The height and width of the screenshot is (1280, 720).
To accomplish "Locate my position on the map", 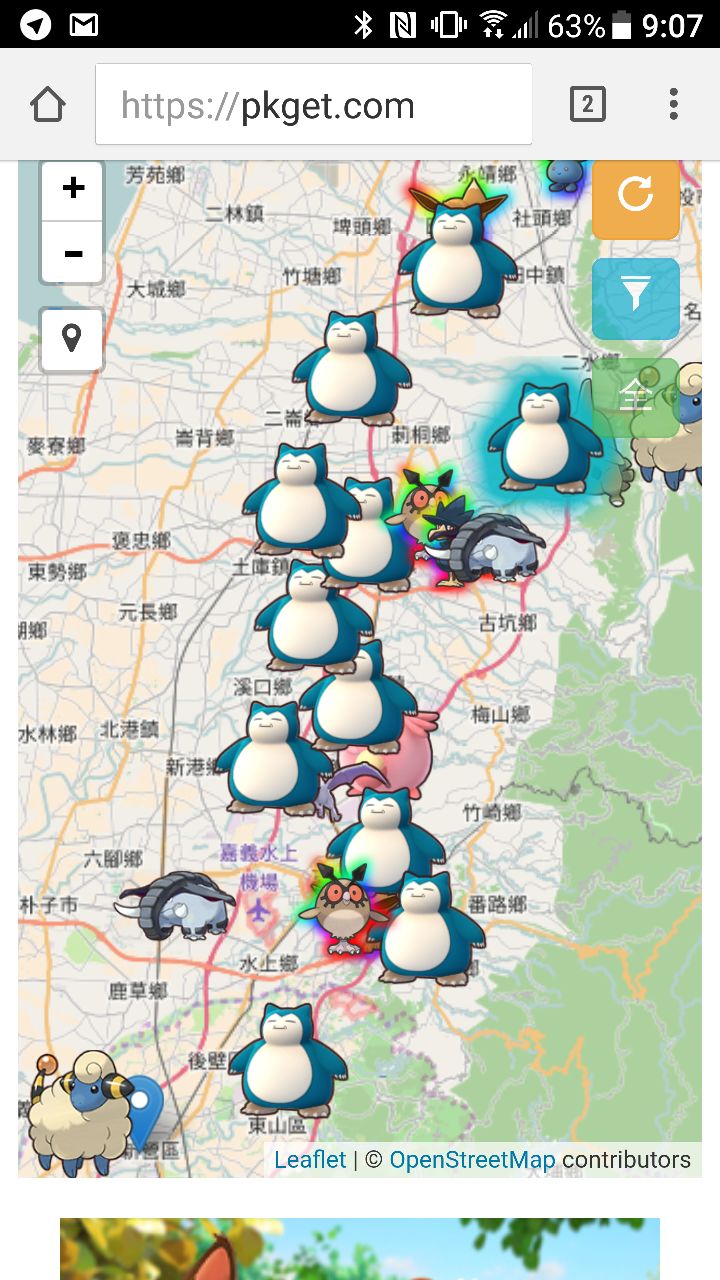I will 72,339.
